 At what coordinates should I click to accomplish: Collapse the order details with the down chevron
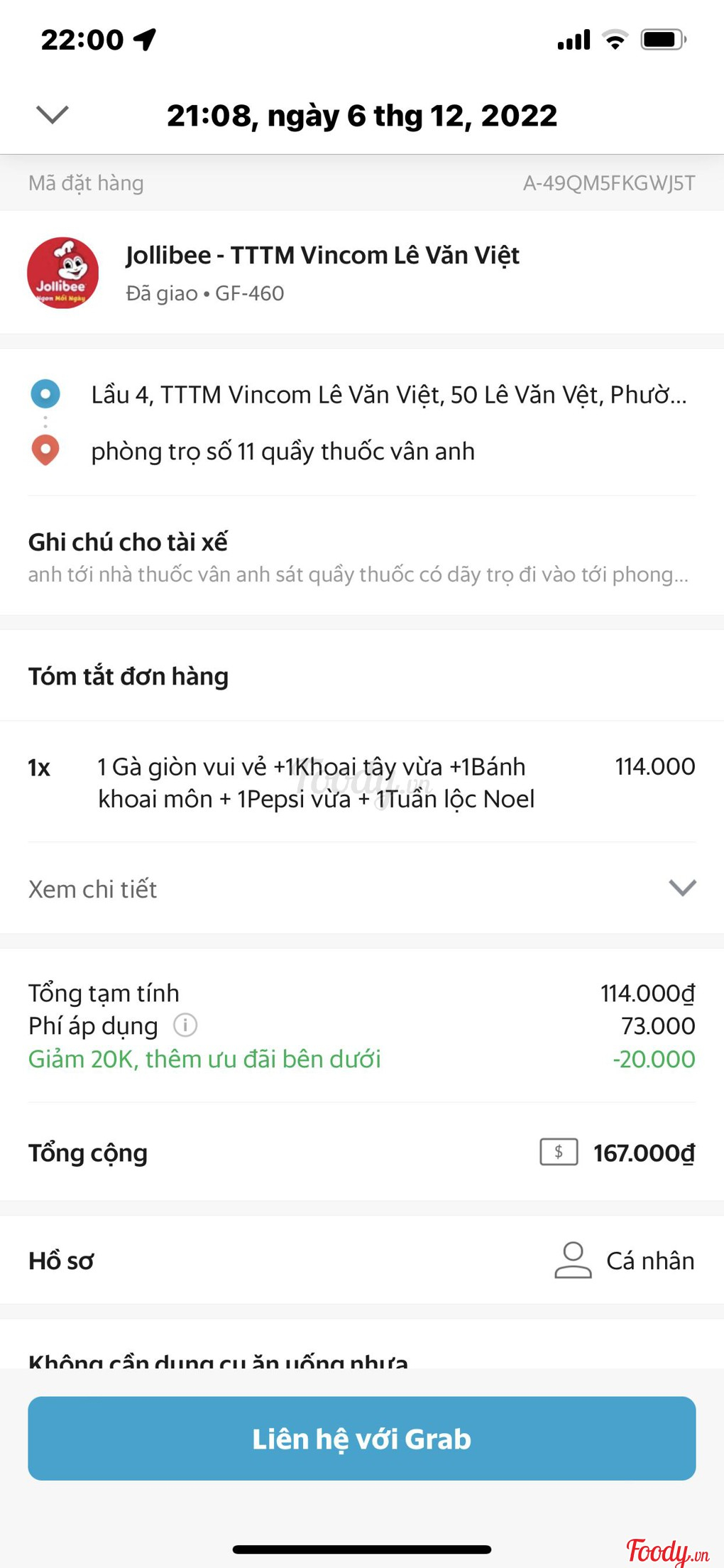pyautogui.click(x=53, y=114)
